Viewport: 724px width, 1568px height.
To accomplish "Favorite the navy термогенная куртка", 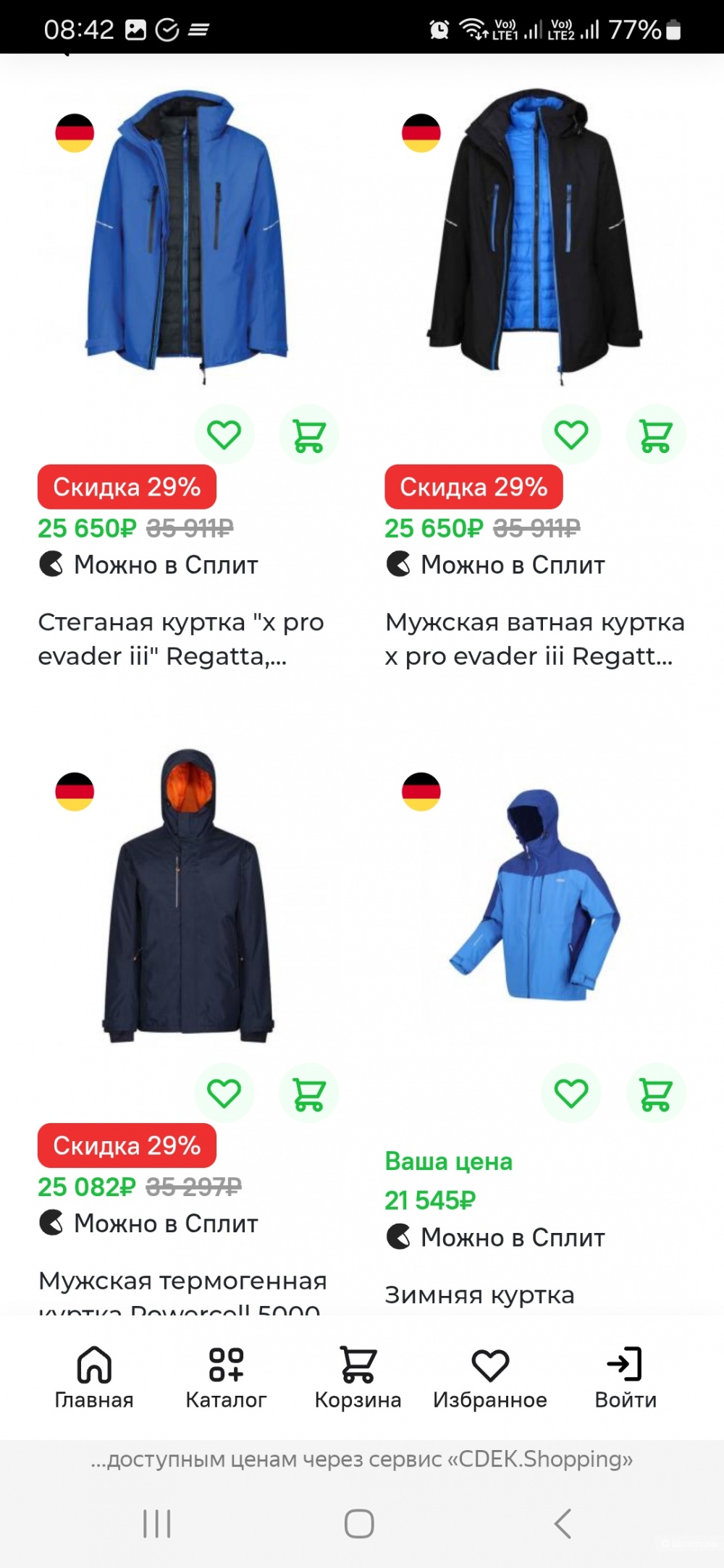I will pos(224,1093).
